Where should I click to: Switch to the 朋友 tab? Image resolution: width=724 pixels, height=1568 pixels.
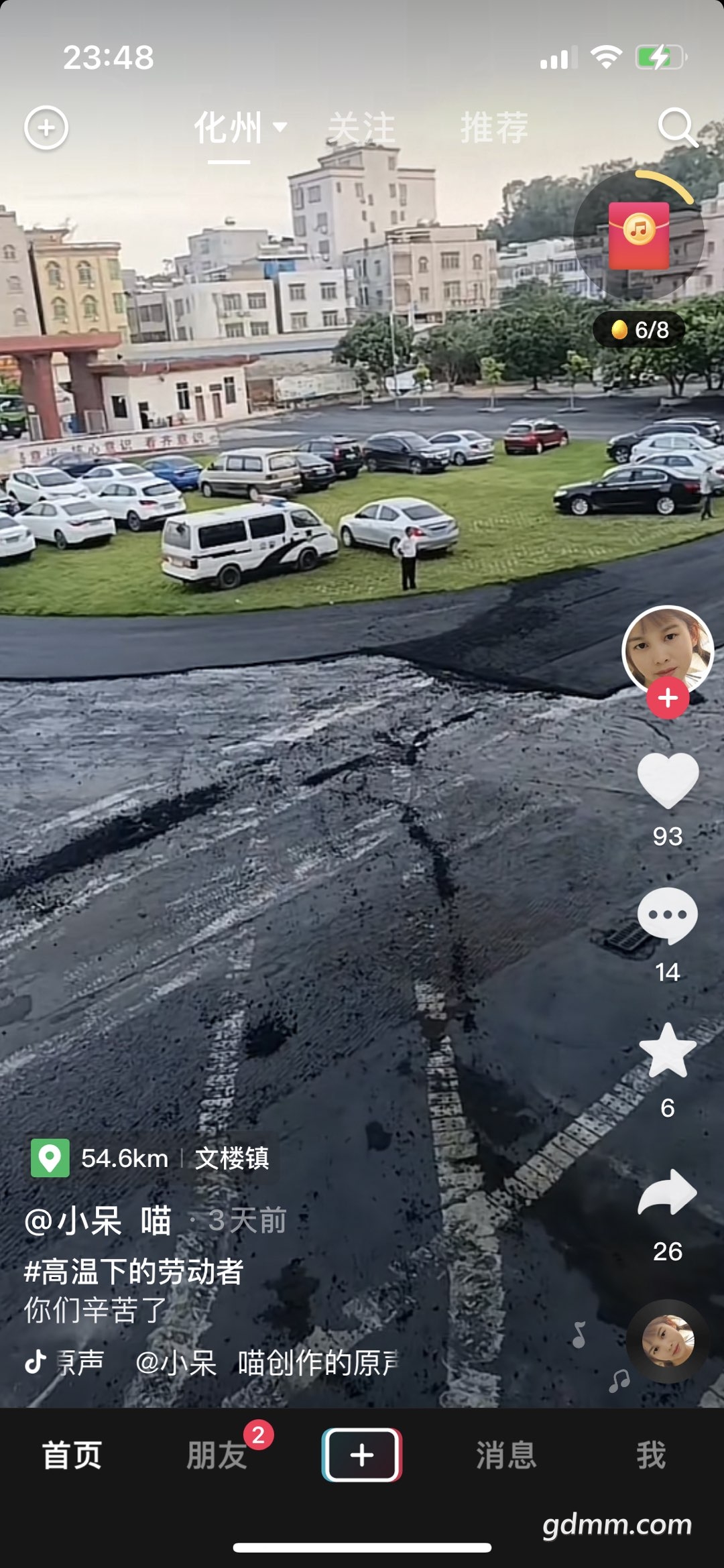coord(217,1455)
